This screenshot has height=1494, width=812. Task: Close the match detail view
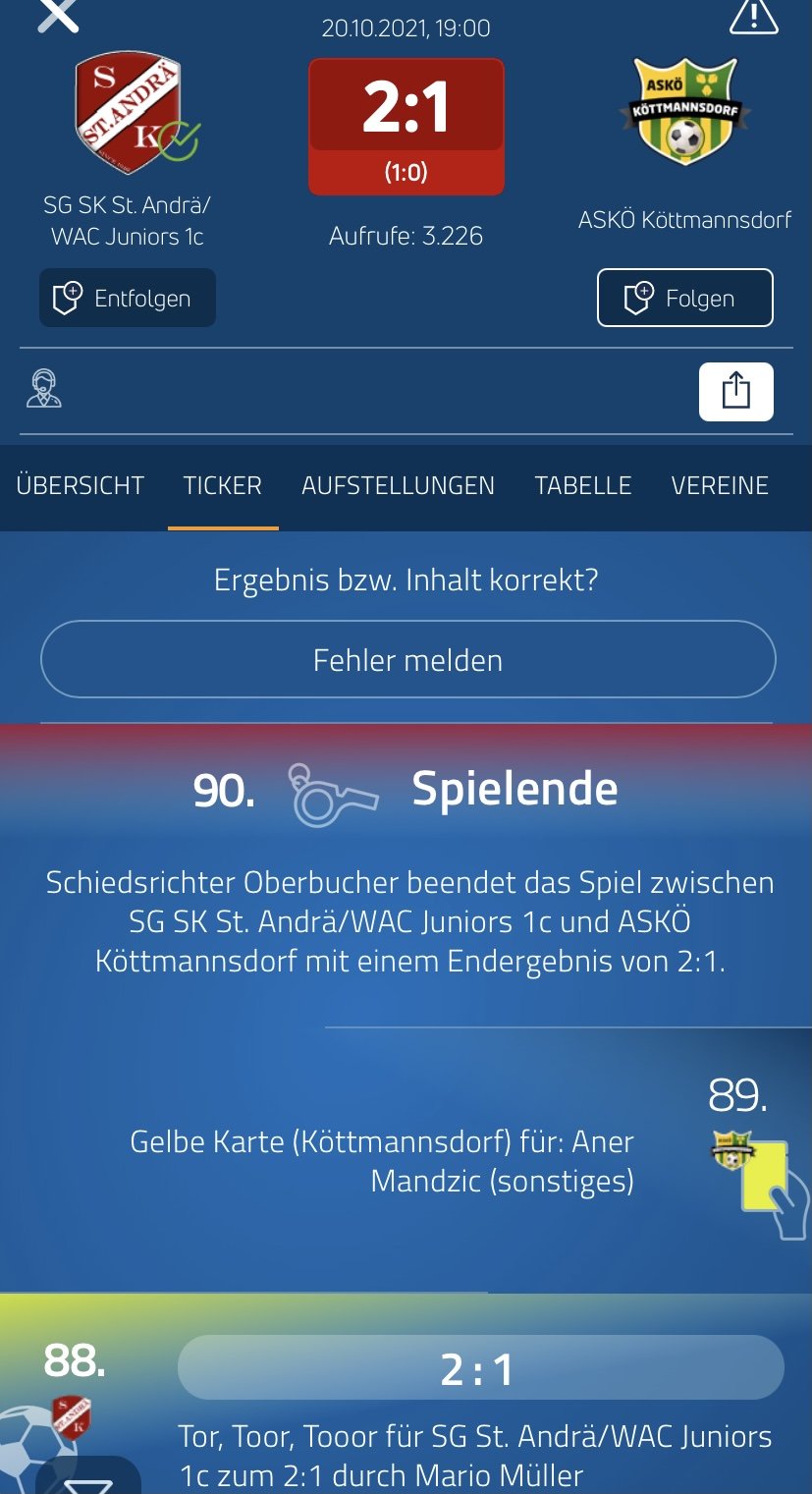click(58, 15)
